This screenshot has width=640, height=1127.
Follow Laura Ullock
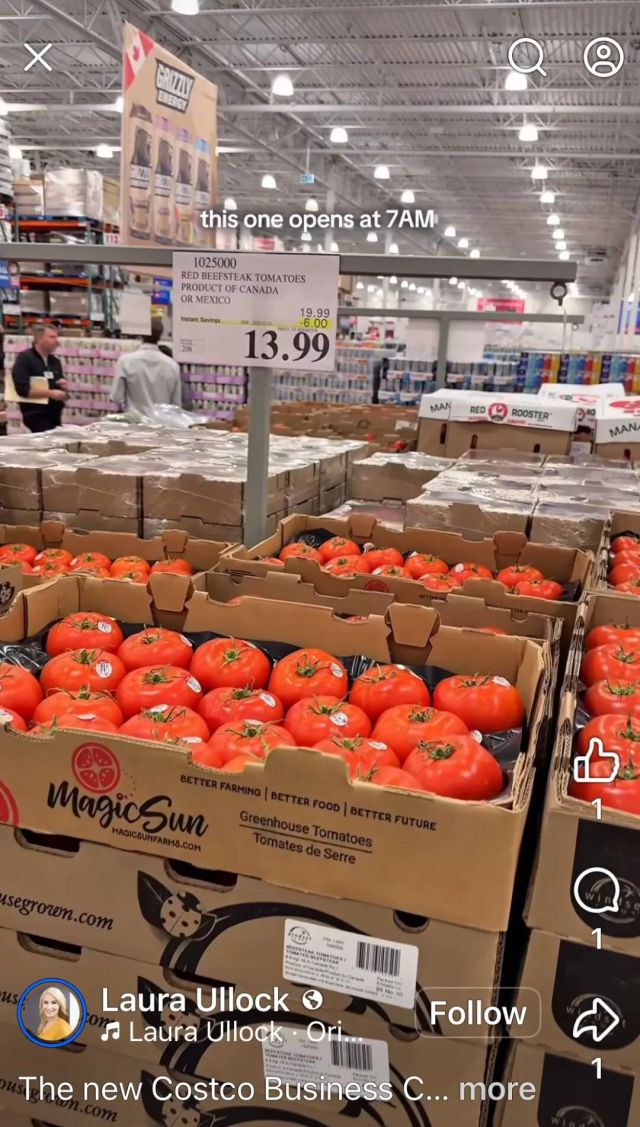(478, 1013)
